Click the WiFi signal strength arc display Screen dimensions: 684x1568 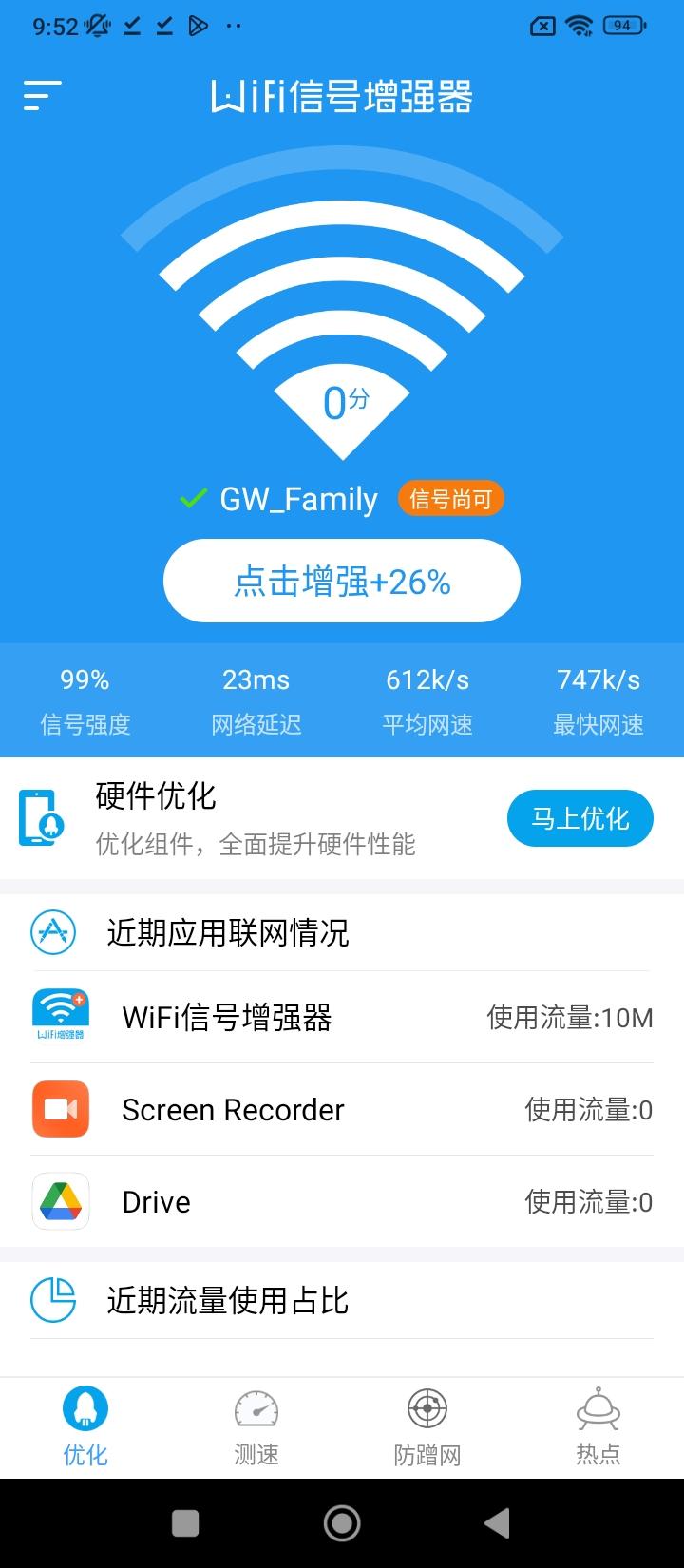(342, 314)
